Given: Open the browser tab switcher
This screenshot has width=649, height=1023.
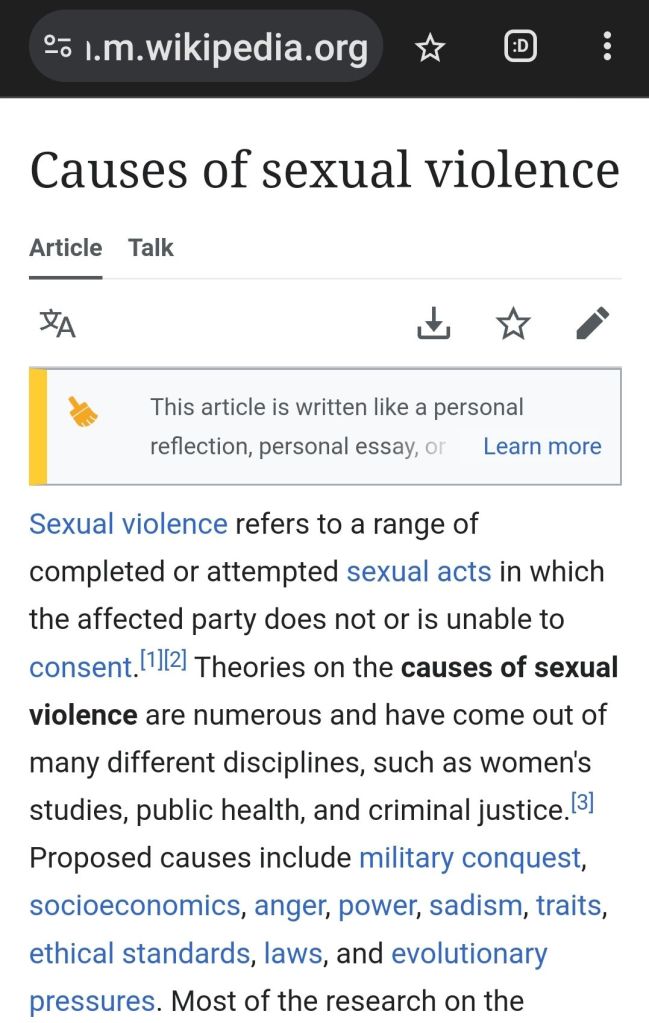Looking at the screenshot, I should click(520, 47).
